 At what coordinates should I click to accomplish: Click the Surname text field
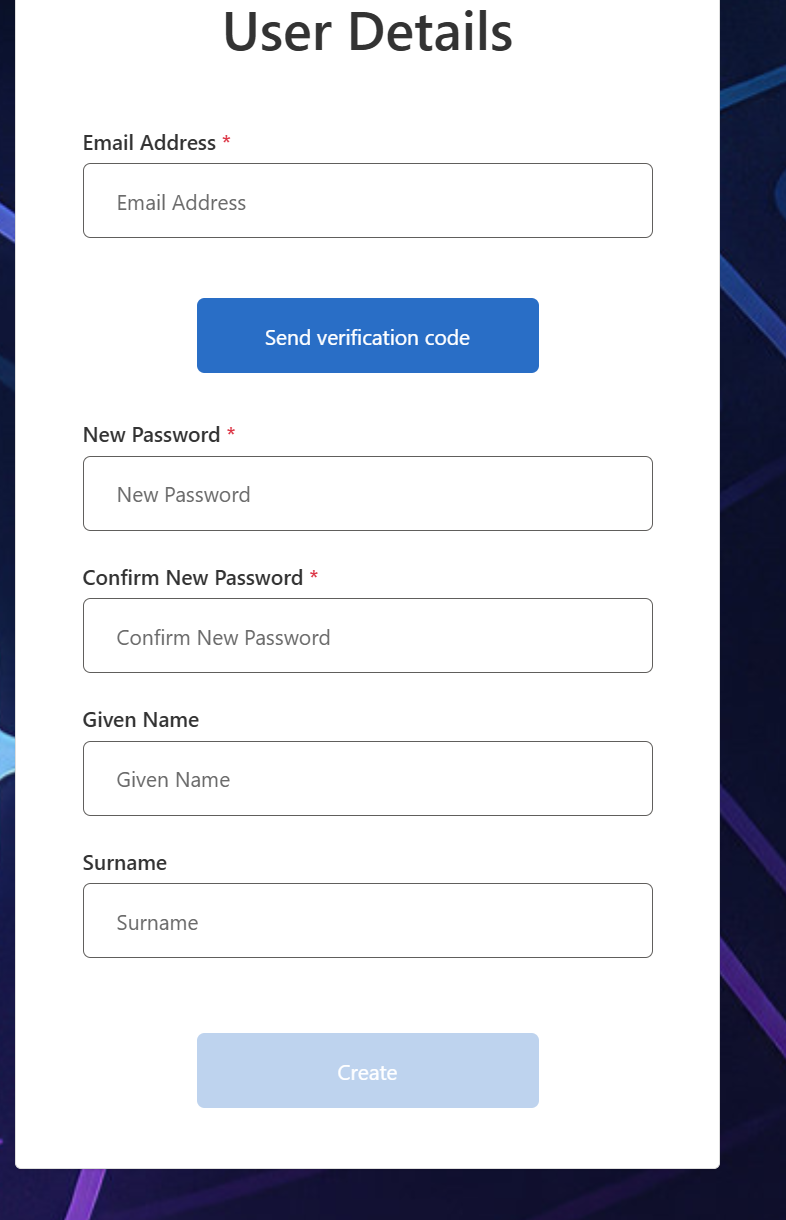click(x=368, y=920)
